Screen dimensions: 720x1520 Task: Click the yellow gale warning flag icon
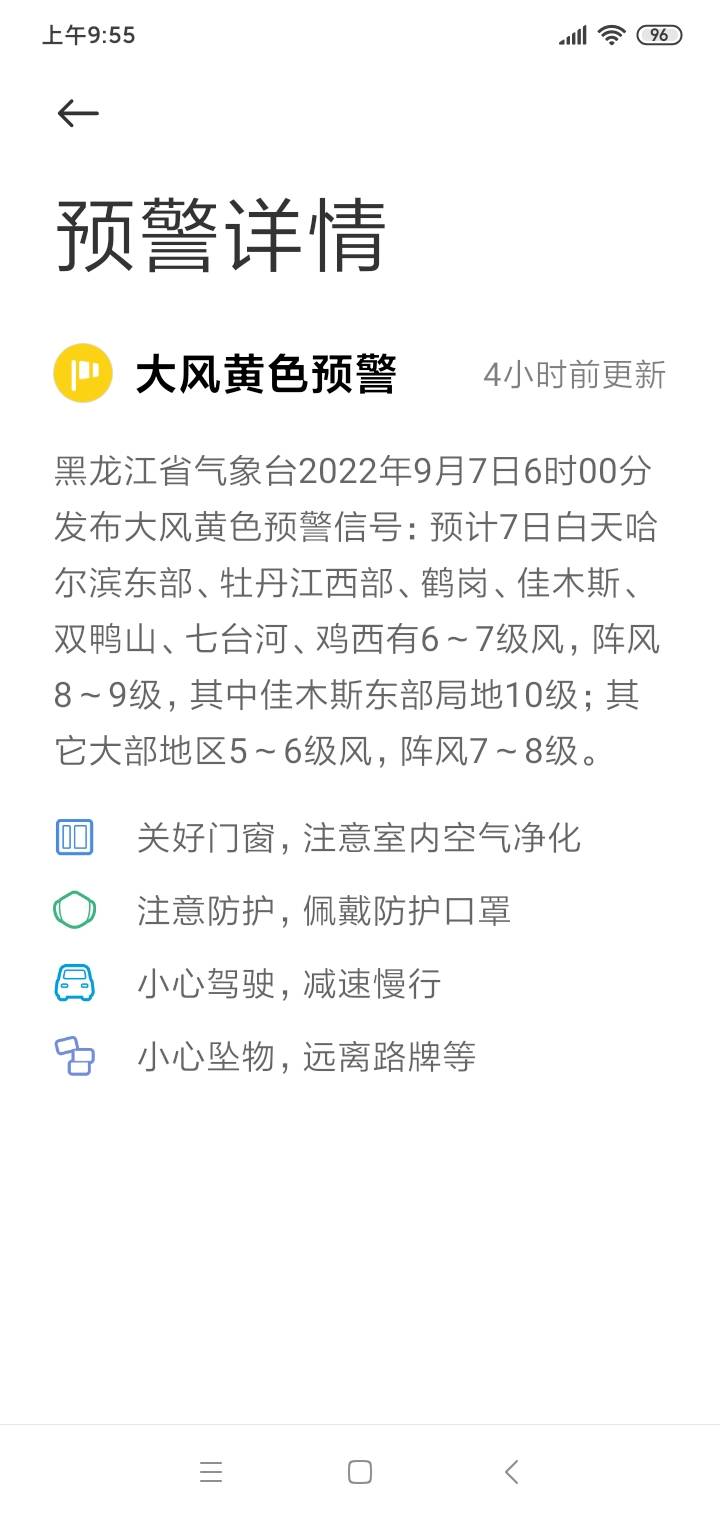[x=81, y=375]
